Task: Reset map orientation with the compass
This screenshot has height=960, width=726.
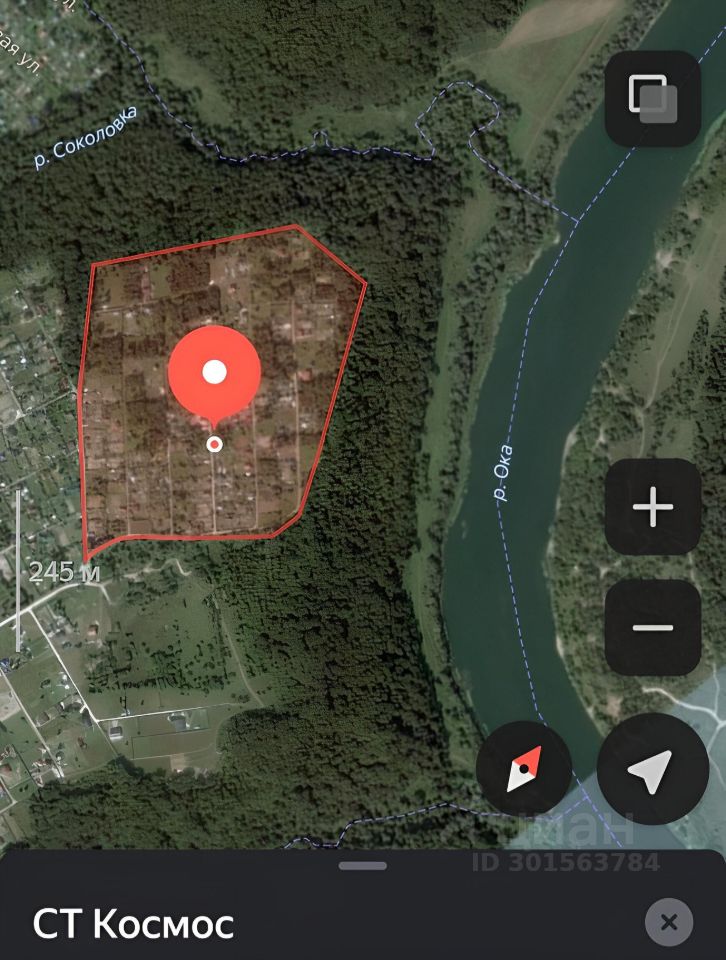Action: 523,768
